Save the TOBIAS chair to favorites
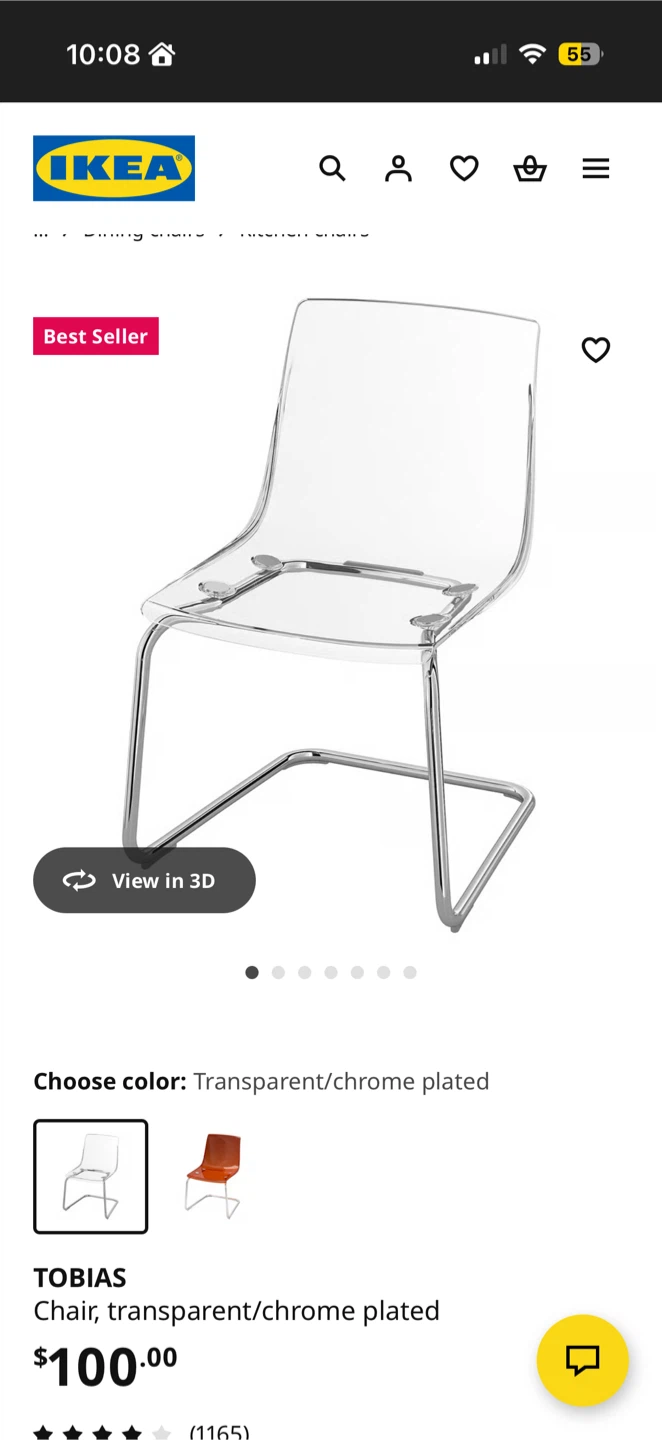 coord(596,349)
